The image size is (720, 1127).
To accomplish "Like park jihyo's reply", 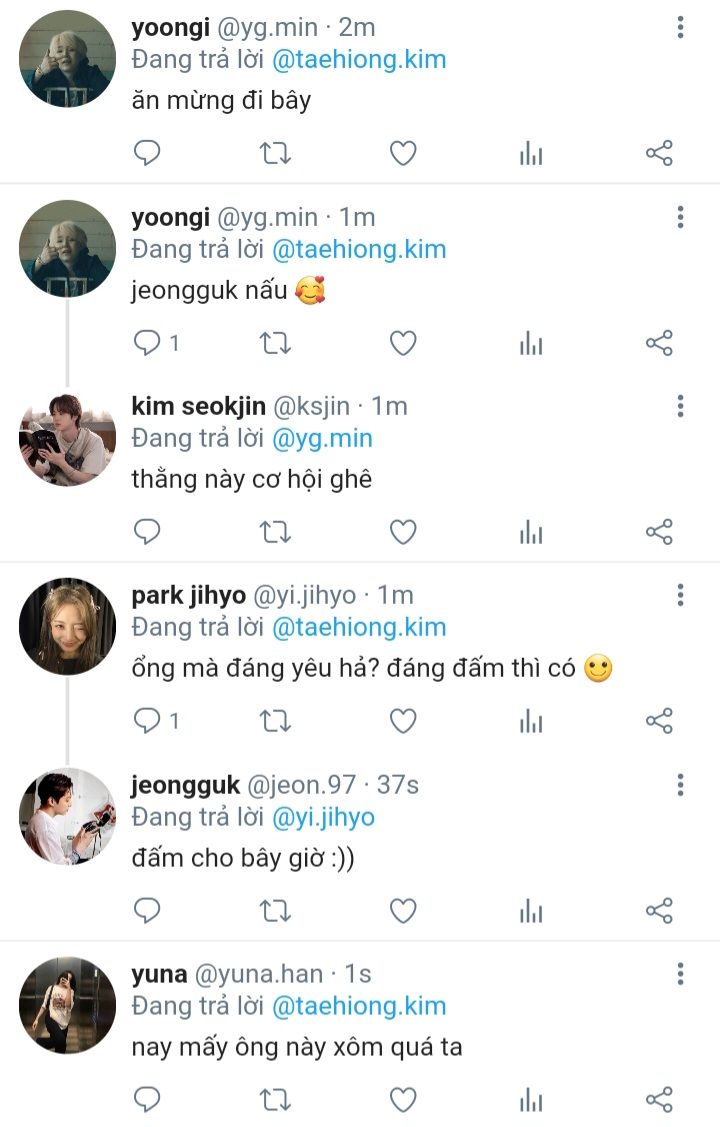I will [x=402, y=721].
